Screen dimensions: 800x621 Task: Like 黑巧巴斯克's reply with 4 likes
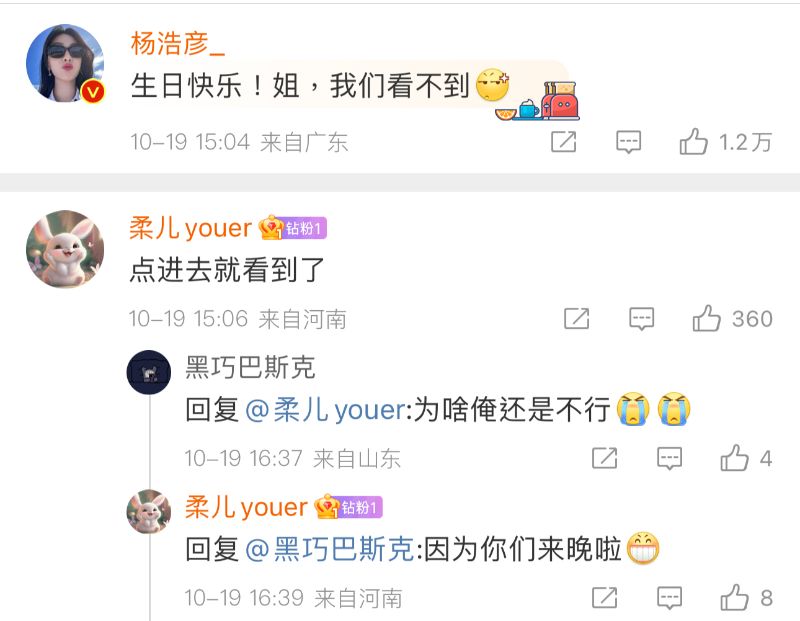pyautogui.click(x=735, y=458)
